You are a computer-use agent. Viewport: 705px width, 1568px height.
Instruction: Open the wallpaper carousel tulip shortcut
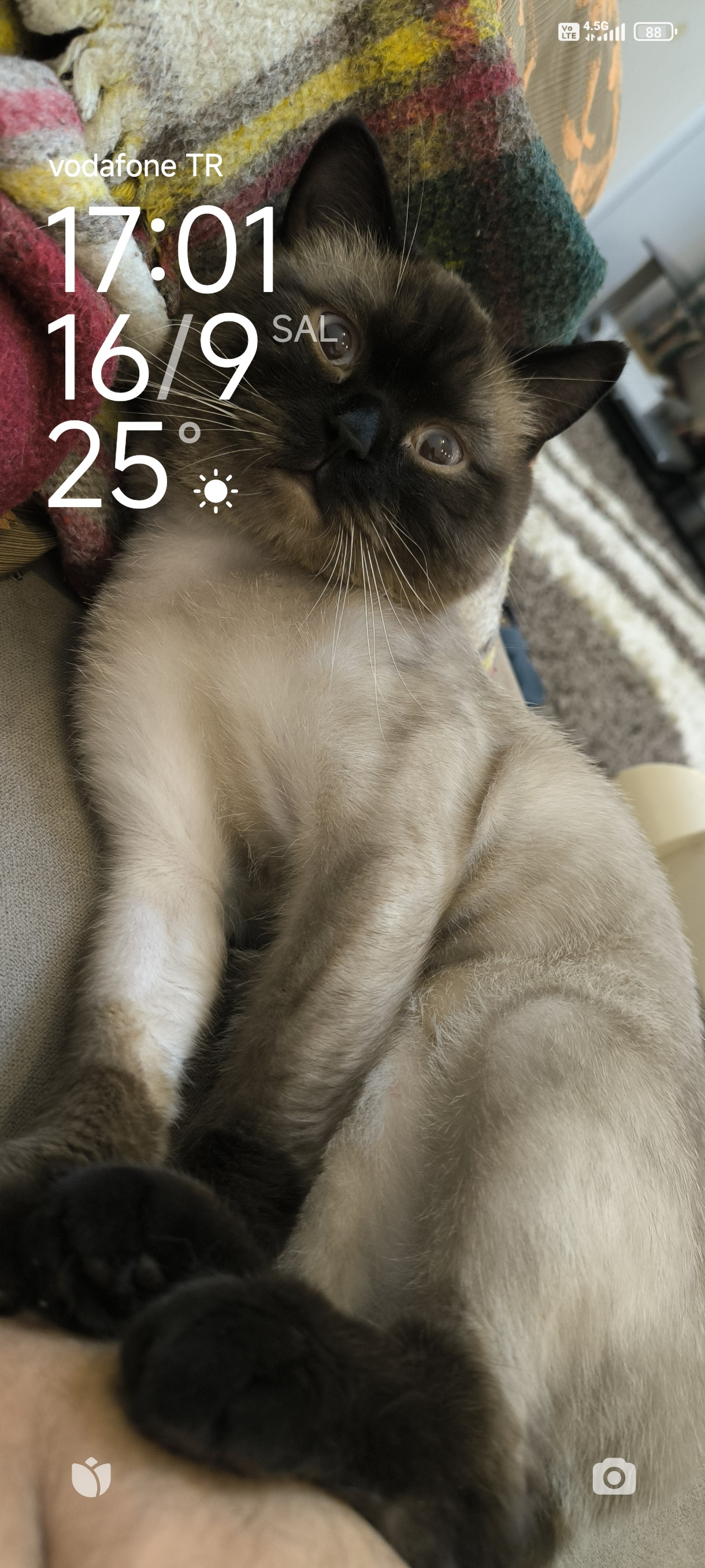pyautogui.click(x=91, y=1477)
